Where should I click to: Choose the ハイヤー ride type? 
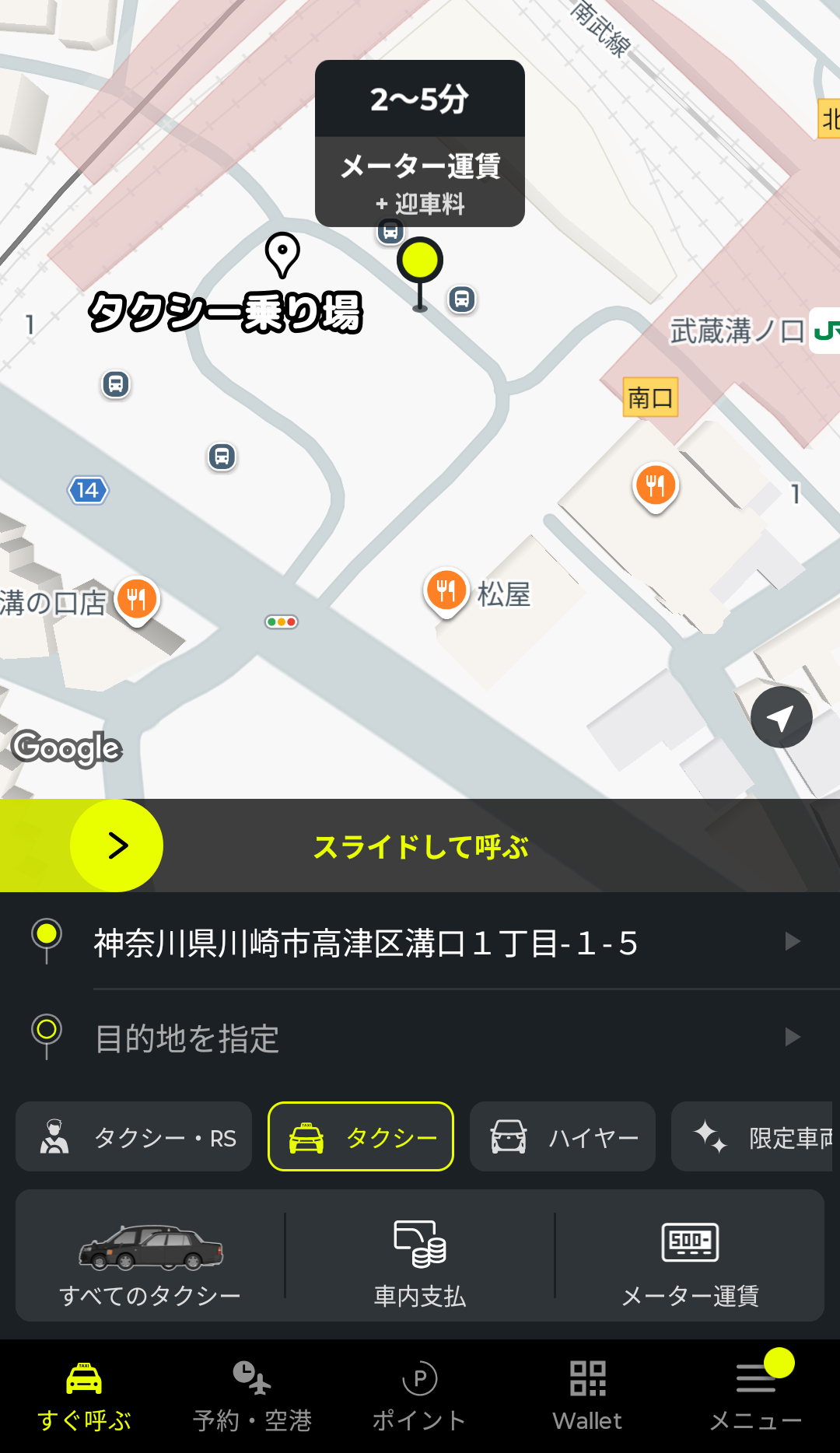click(562, 1137)
